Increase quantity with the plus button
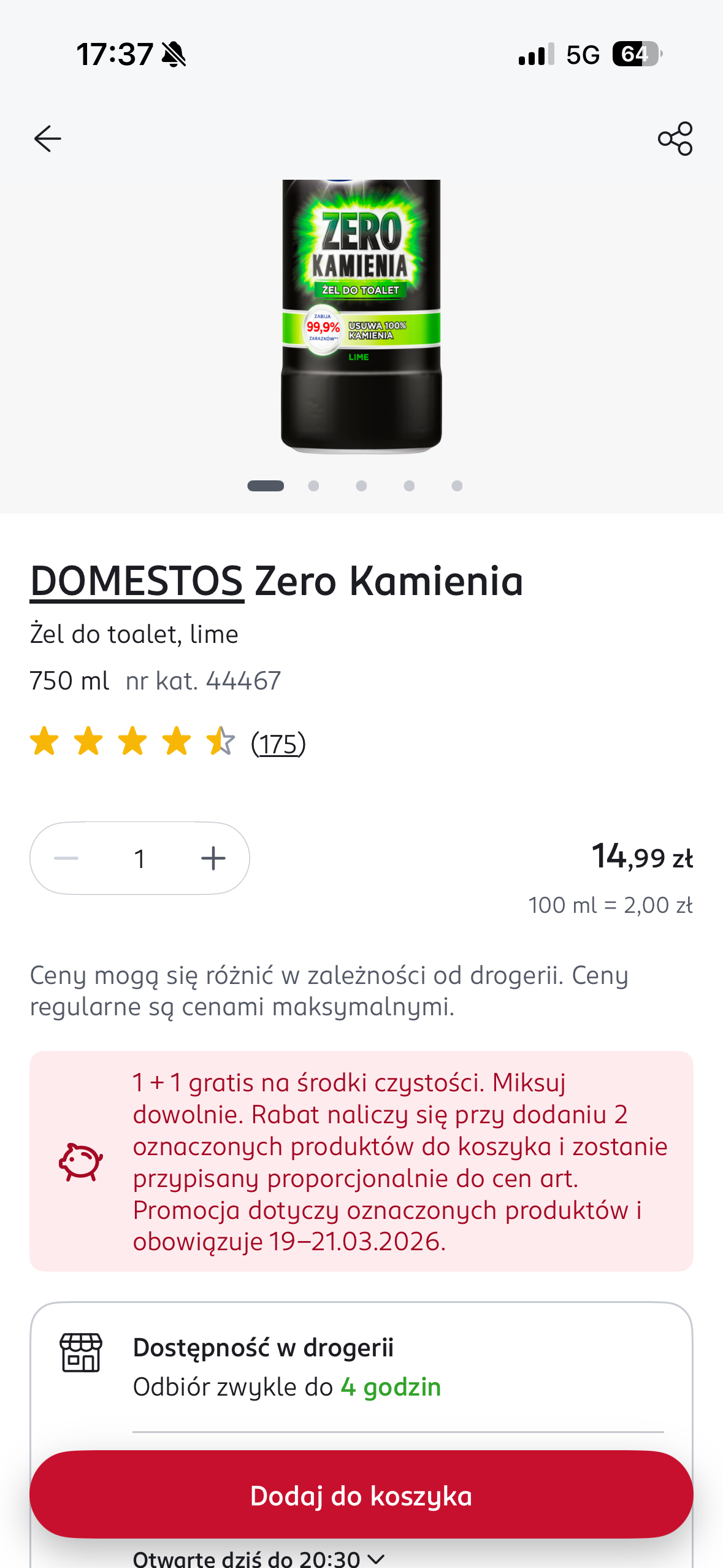The image size is (723, 1568). pyautogui.click(x=213, y=858)
